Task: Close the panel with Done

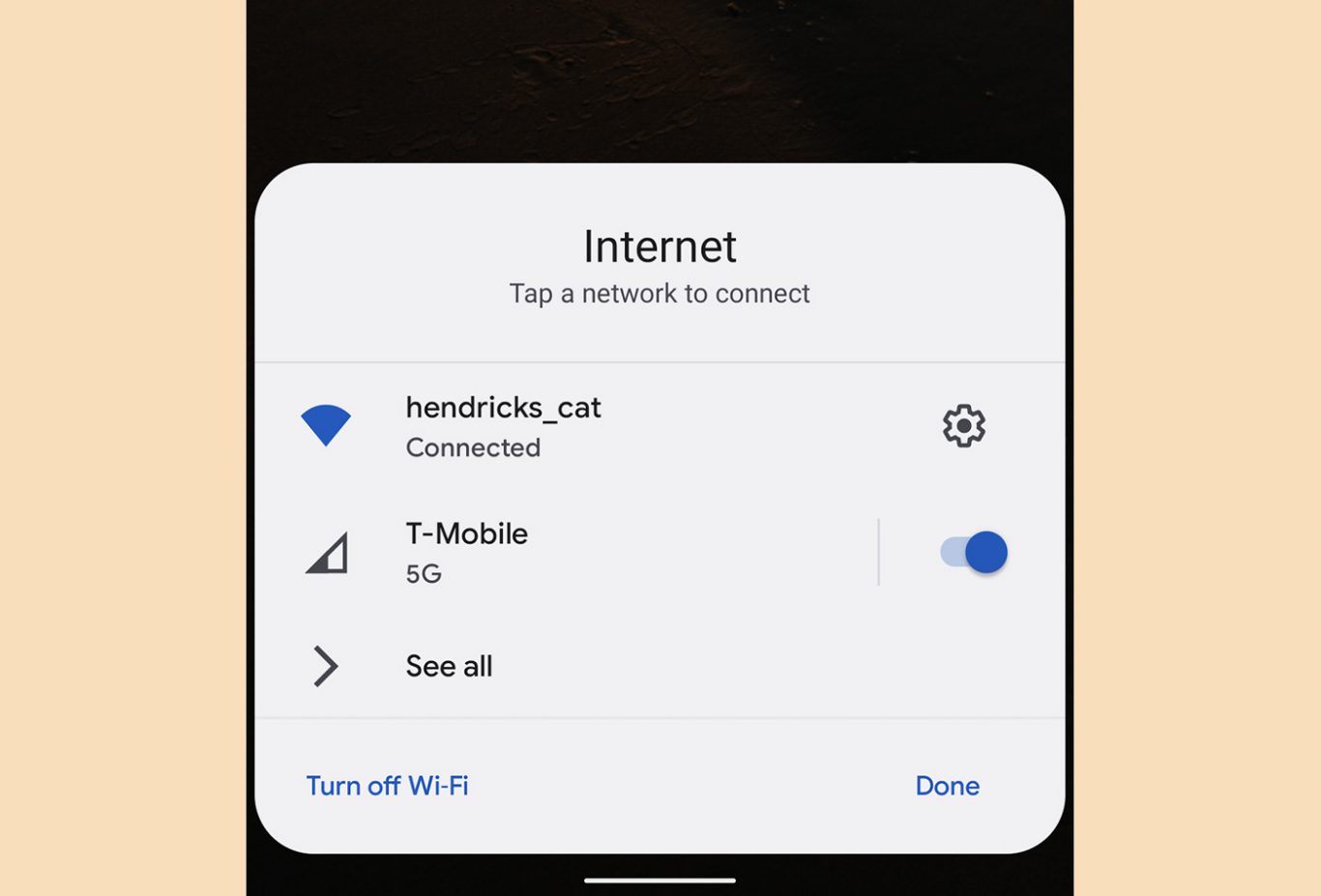Action: click(947, 786)
